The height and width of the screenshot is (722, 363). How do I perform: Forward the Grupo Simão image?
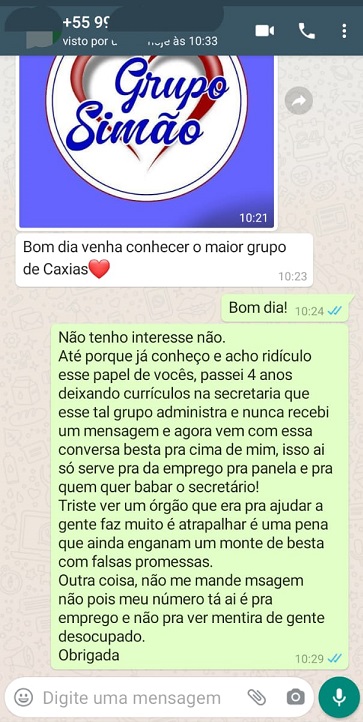[x=299, y=100]
